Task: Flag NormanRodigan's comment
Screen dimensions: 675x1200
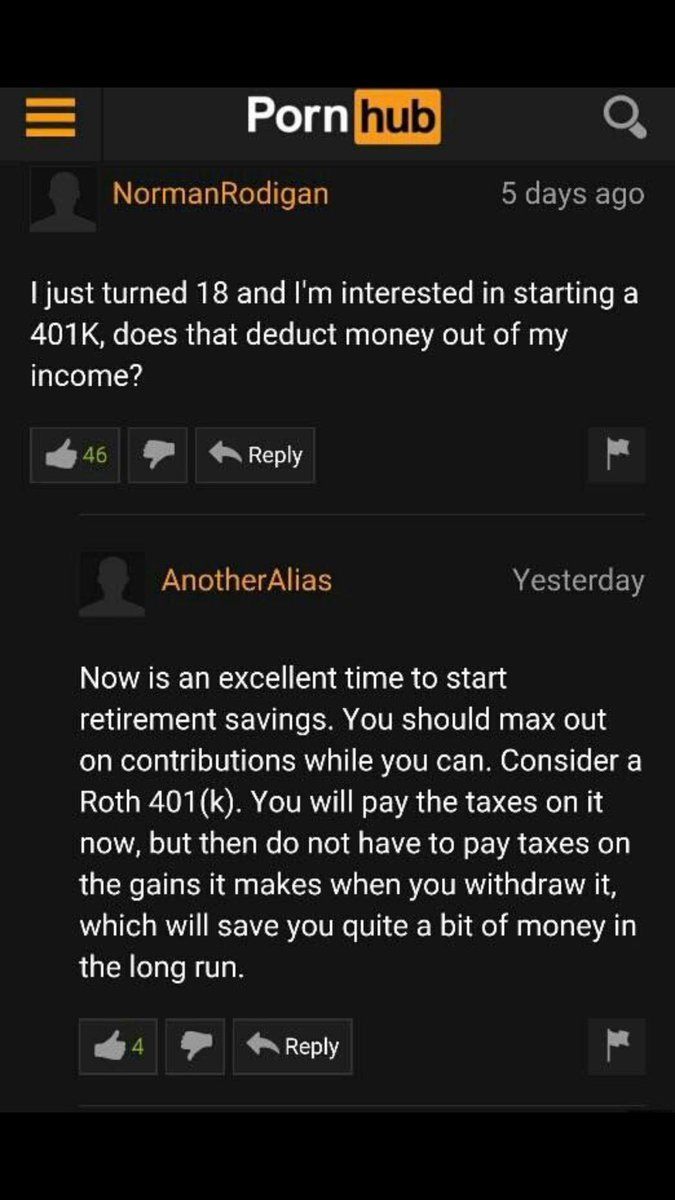Action: [x=616, y=455]
